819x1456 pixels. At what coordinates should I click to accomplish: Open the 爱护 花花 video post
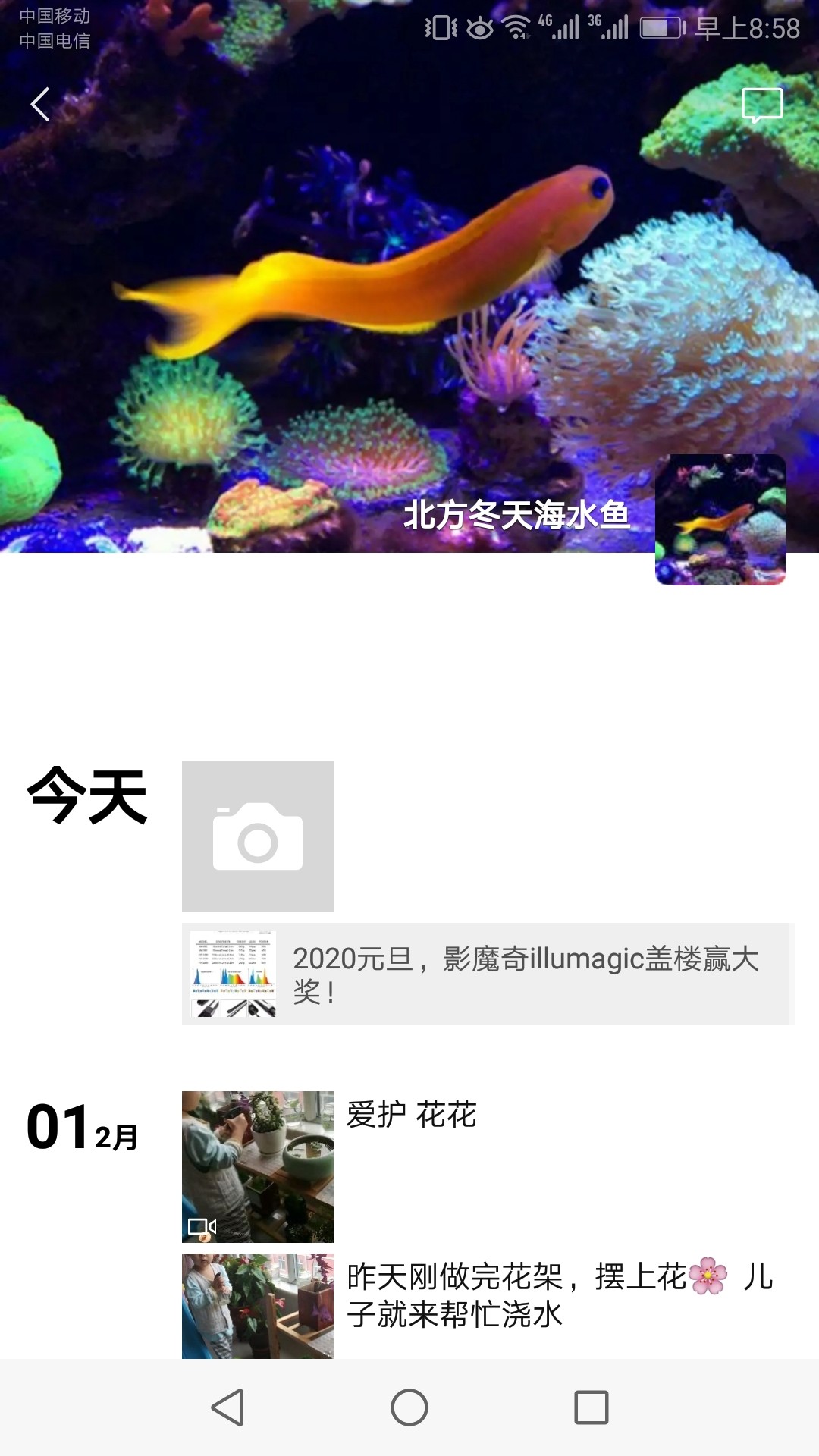258,1166
